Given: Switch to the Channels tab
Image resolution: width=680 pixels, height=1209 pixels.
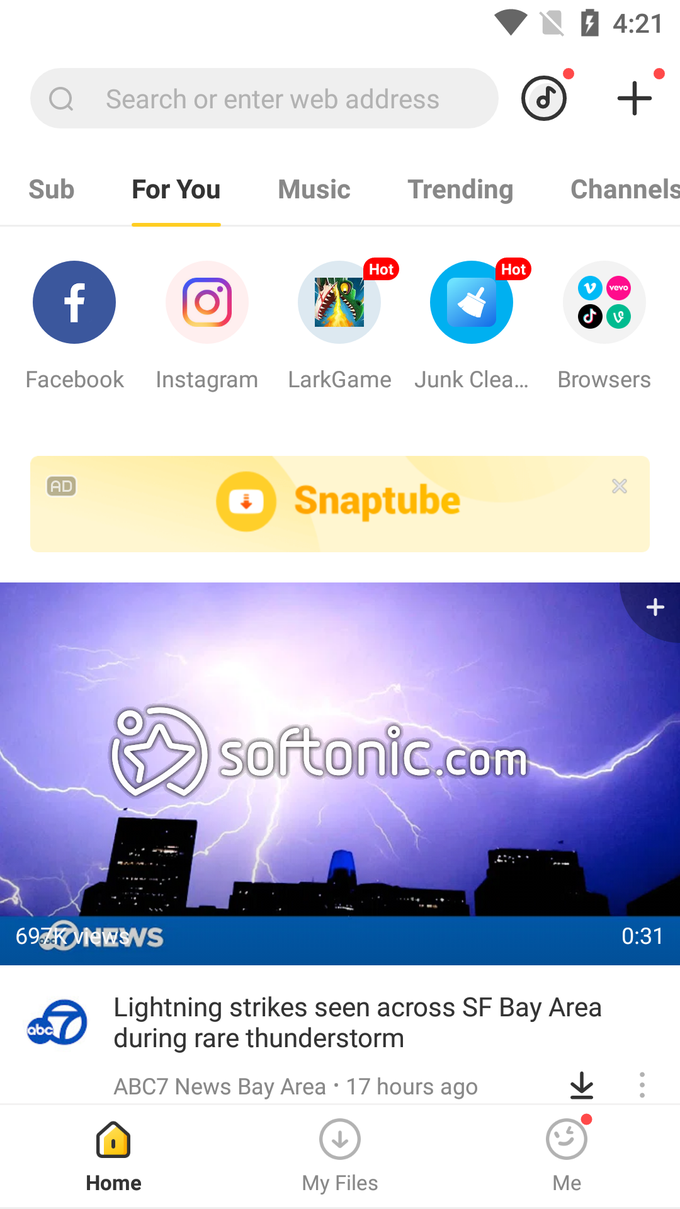Looking at the screenshot, I should pyautogui.click(x=625, y=189).
